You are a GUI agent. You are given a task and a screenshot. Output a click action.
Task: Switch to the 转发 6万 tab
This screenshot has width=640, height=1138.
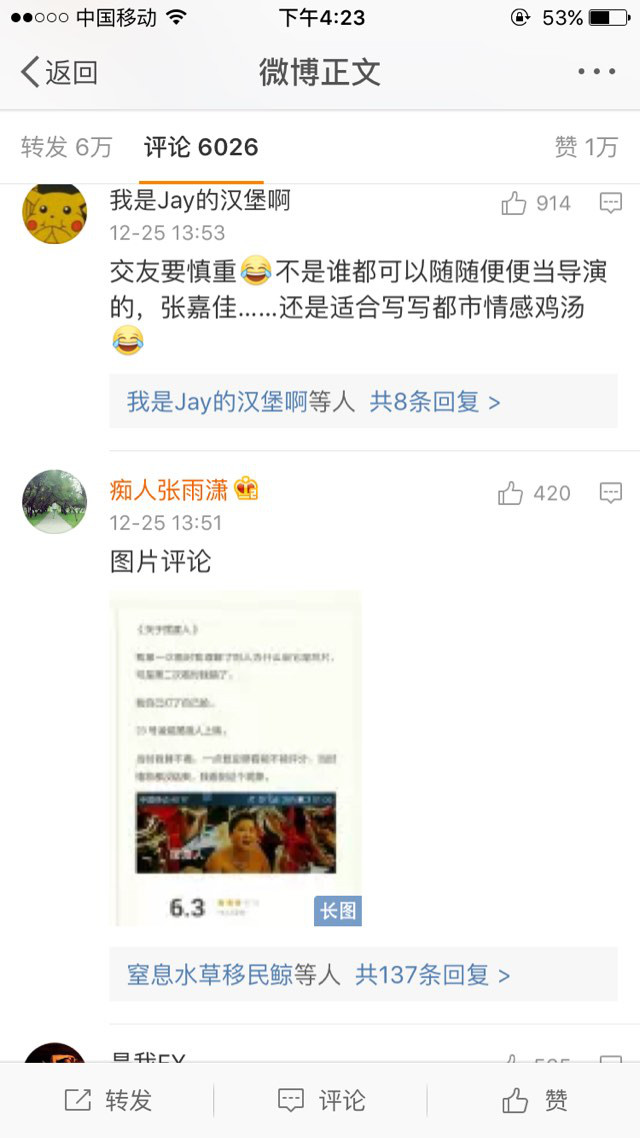point(66,148)
